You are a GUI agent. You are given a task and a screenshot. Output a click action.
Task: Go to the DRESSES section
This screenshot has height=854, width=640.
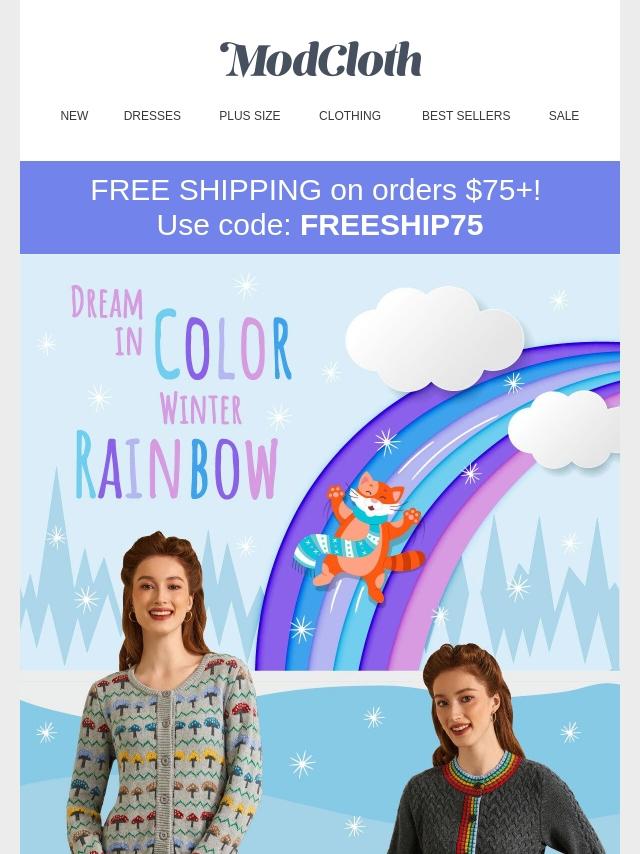click(152, 116)
